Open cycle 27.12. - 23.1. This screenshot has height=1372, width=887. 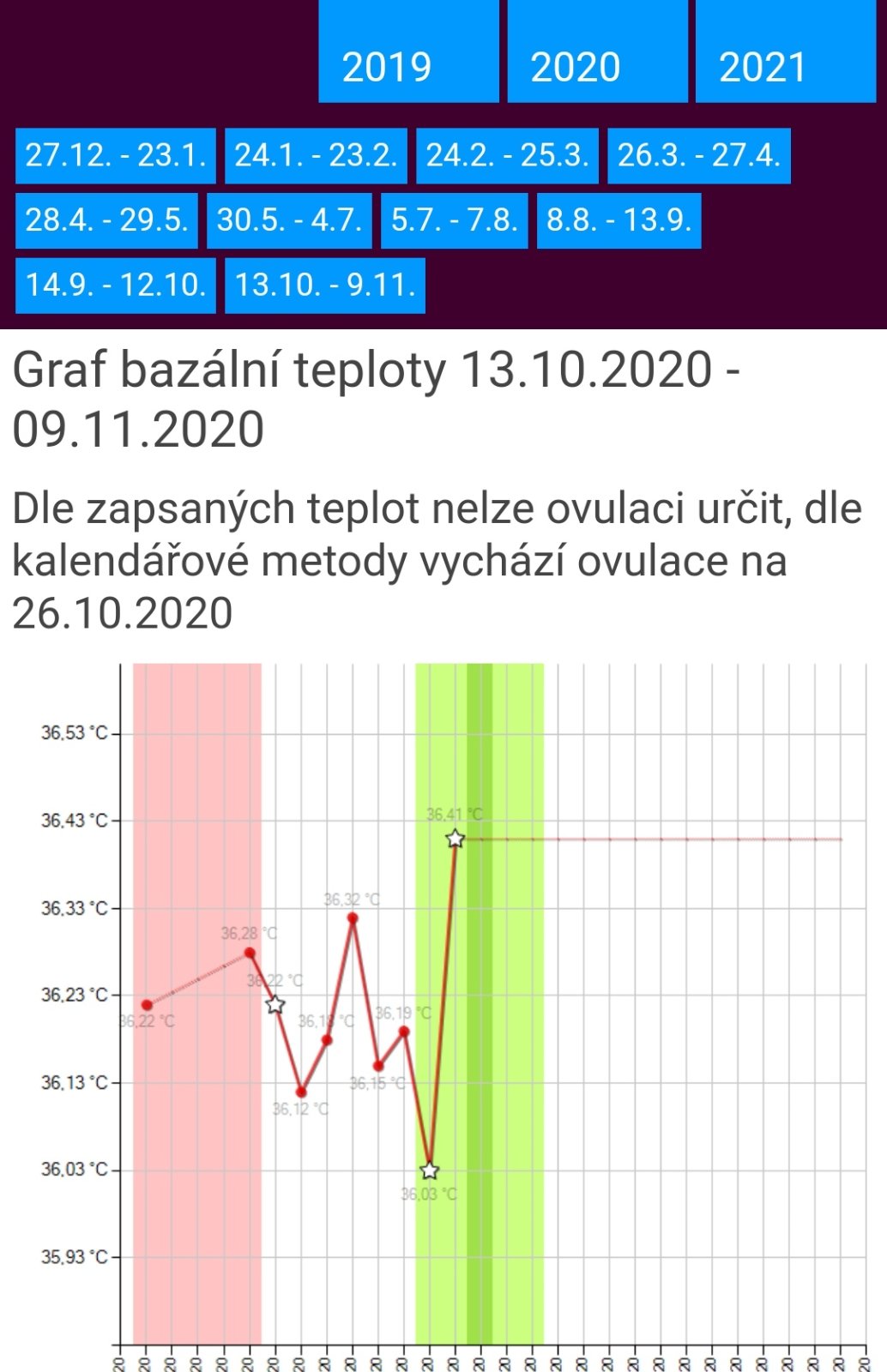pyautogui.click(x=116, y=155)
